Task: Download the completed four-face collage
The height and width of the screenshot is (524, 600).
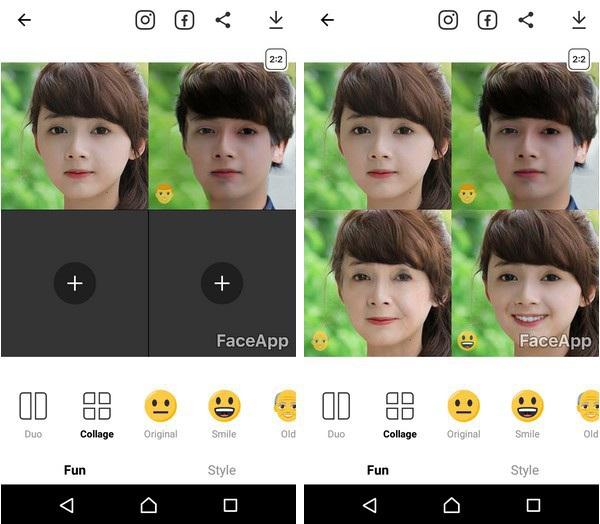Action: pyautogui.click(x=578, y=20)
